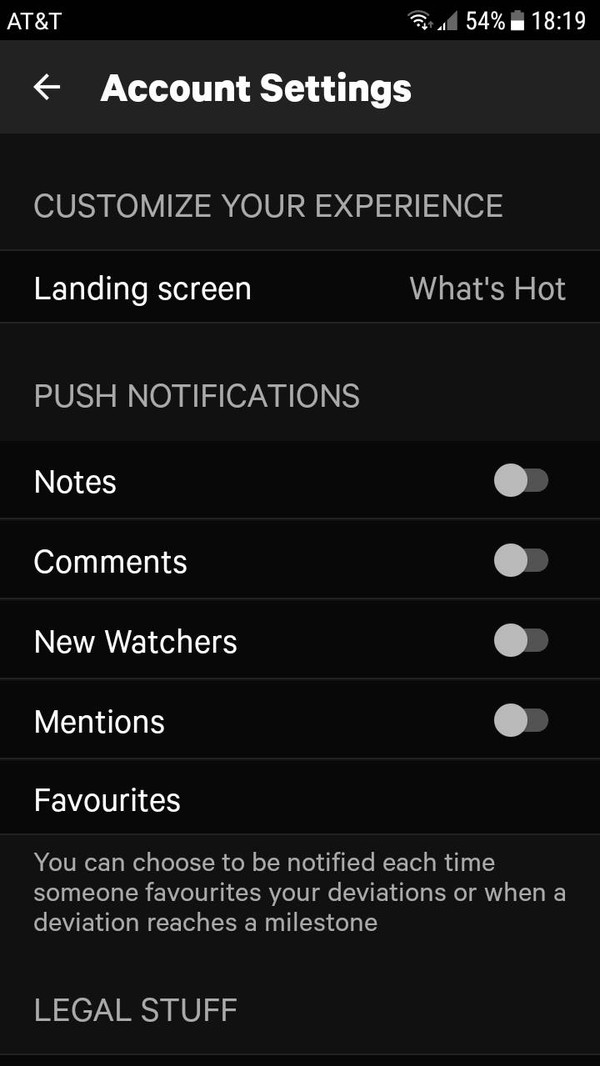600x1066 pixels.
Task: Turn on Comments notifications
Action: pyautogui.click(x=520, y=561)
